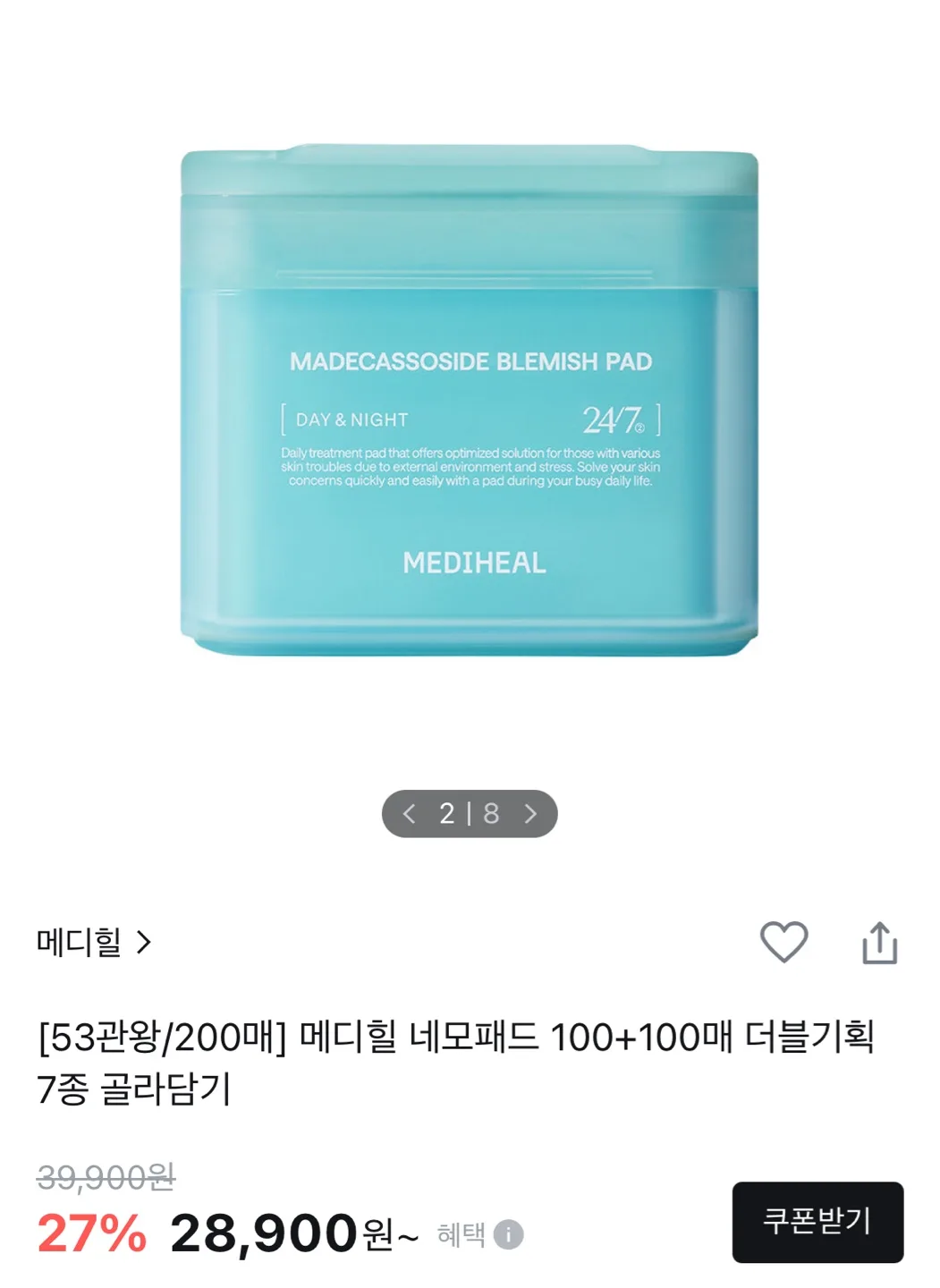Add product to wishlist with heart

(783, 942)
